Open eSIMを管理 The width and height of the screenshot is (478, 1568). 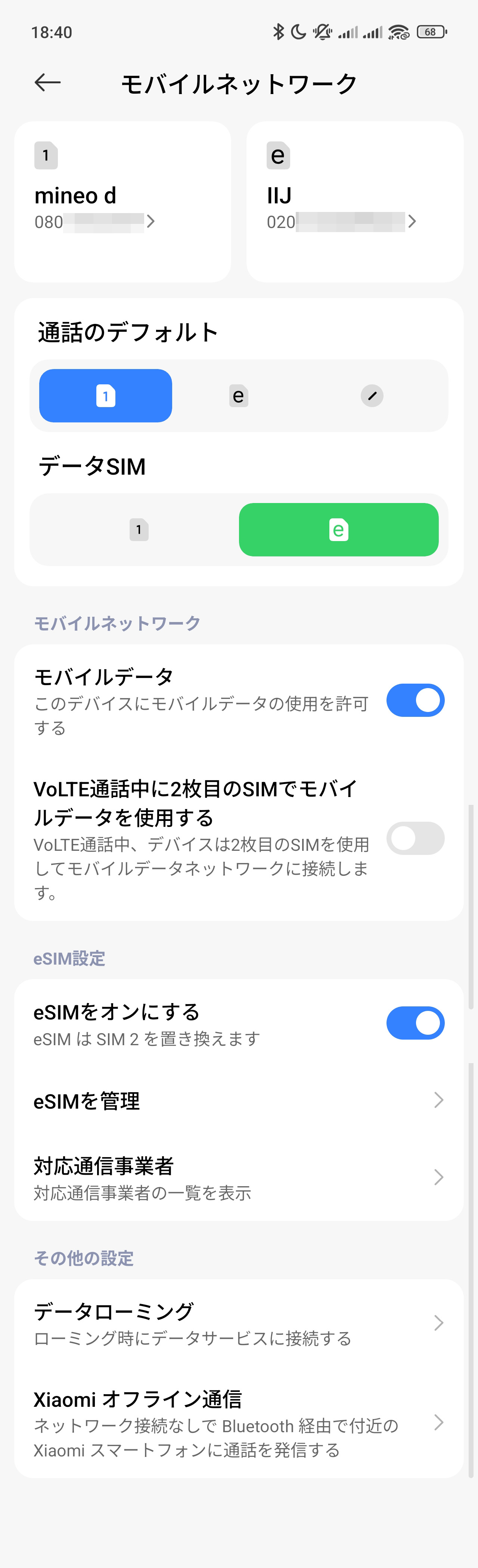click(x=239, y=1100)
